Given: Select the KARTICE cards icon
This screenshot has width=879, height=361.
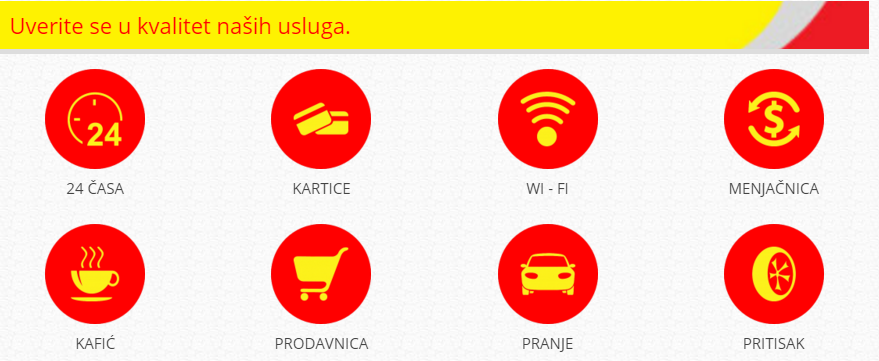Looking at the screenshot, I should [321, 119].
